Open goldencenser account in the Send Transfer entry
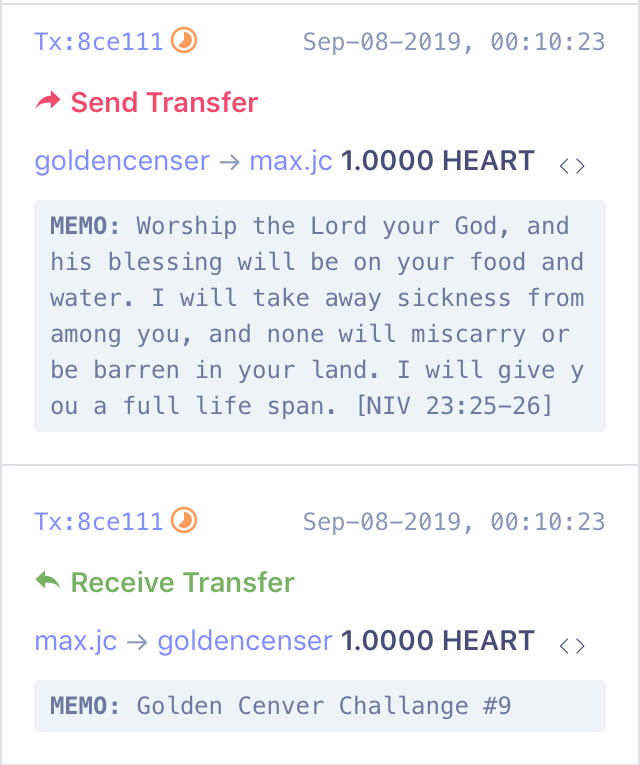640x765 pixels. [122, 161]
